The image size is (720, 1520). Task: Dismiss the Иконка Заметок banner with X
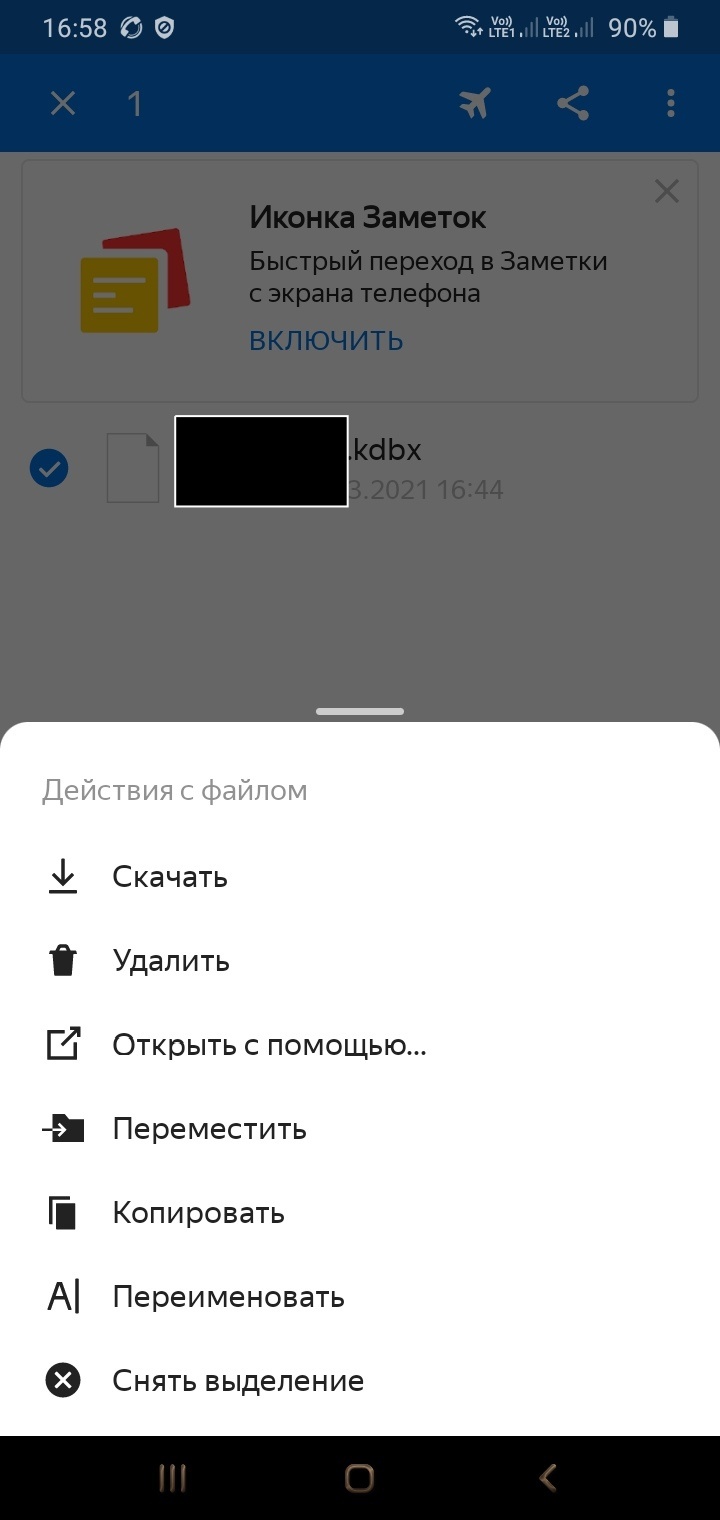(666, 191)
